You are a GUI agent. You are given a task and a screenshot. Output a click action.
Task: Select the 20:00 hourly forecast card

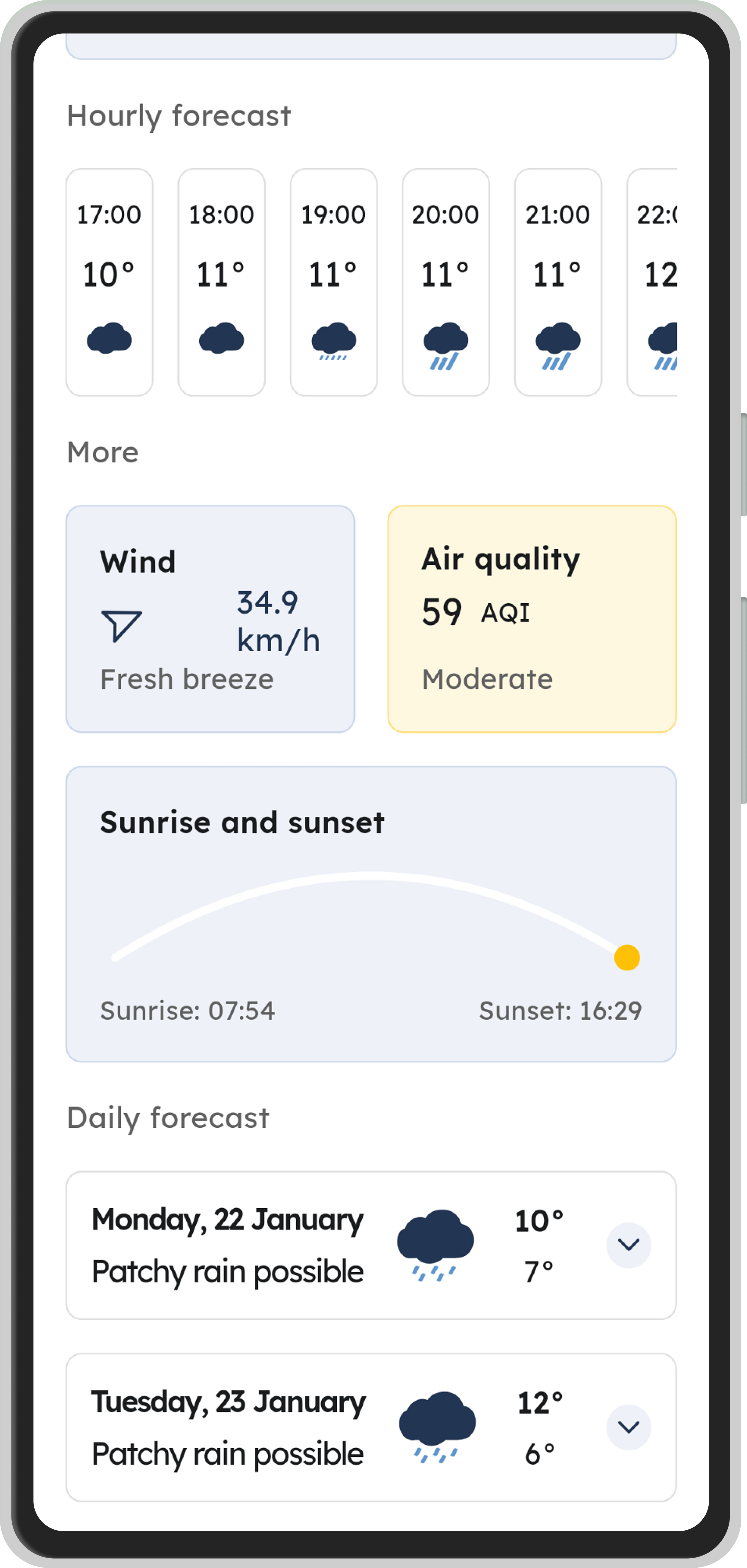446,282
